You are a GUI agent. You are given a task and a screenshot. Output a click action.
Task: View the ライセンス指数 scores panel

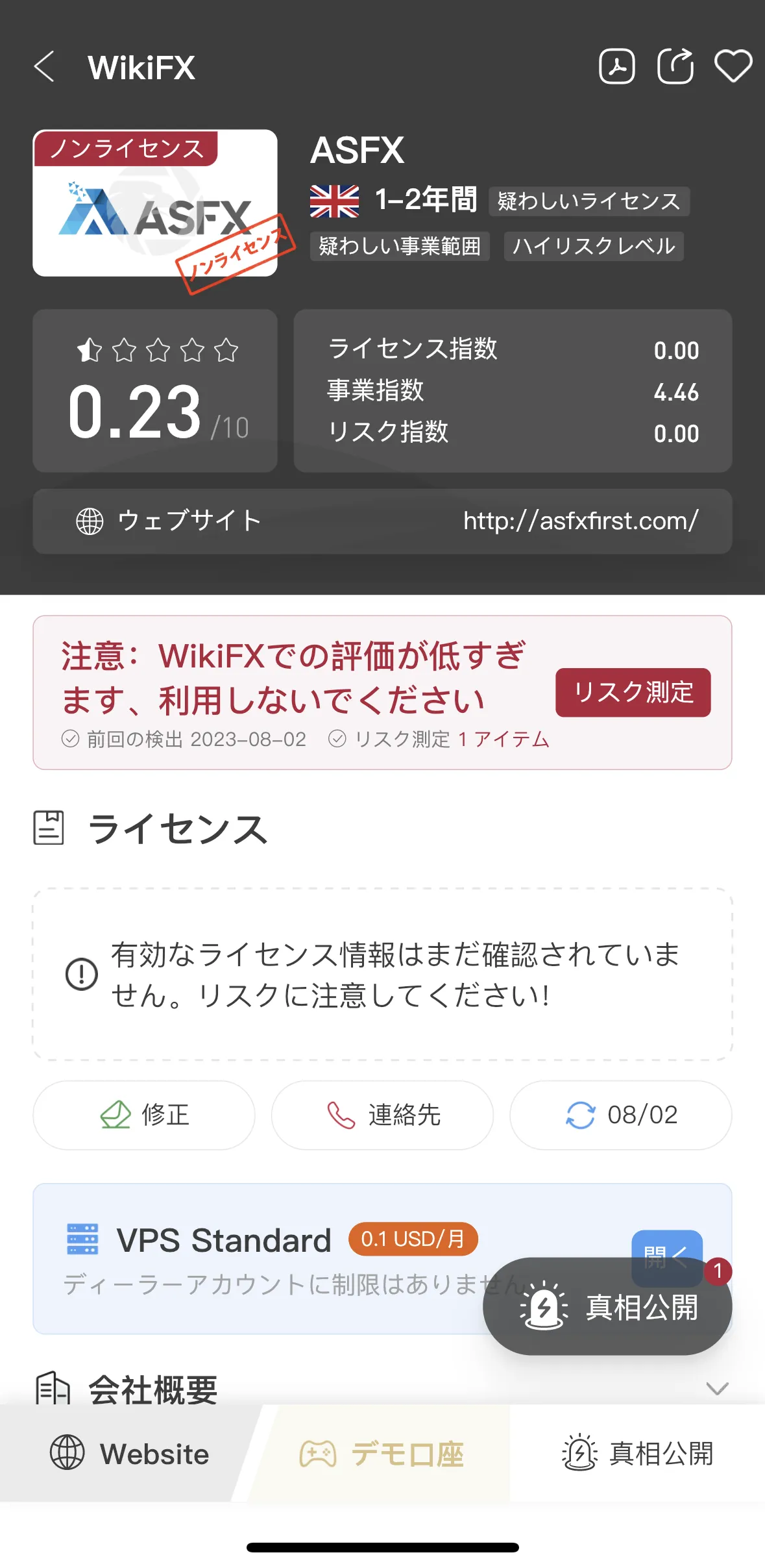(x=513, y=390)
